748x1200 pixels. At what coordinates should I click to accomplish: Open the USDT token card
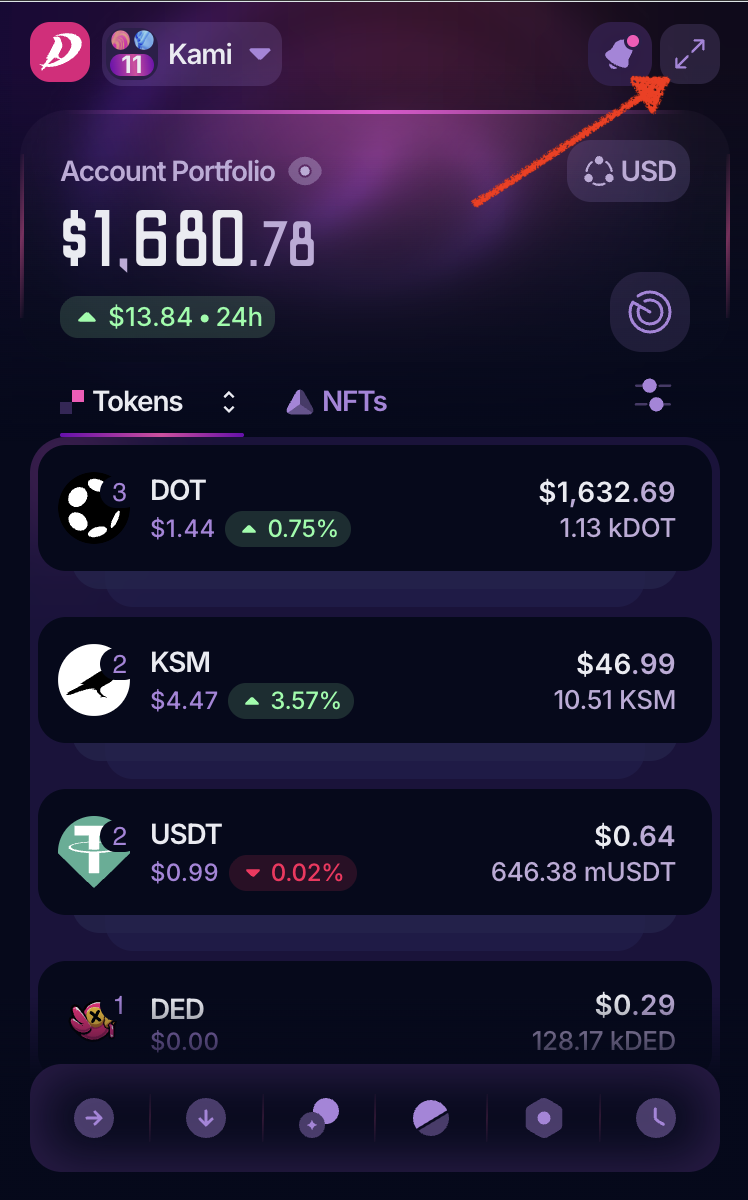pyautogui.click(x=375, y=852)
